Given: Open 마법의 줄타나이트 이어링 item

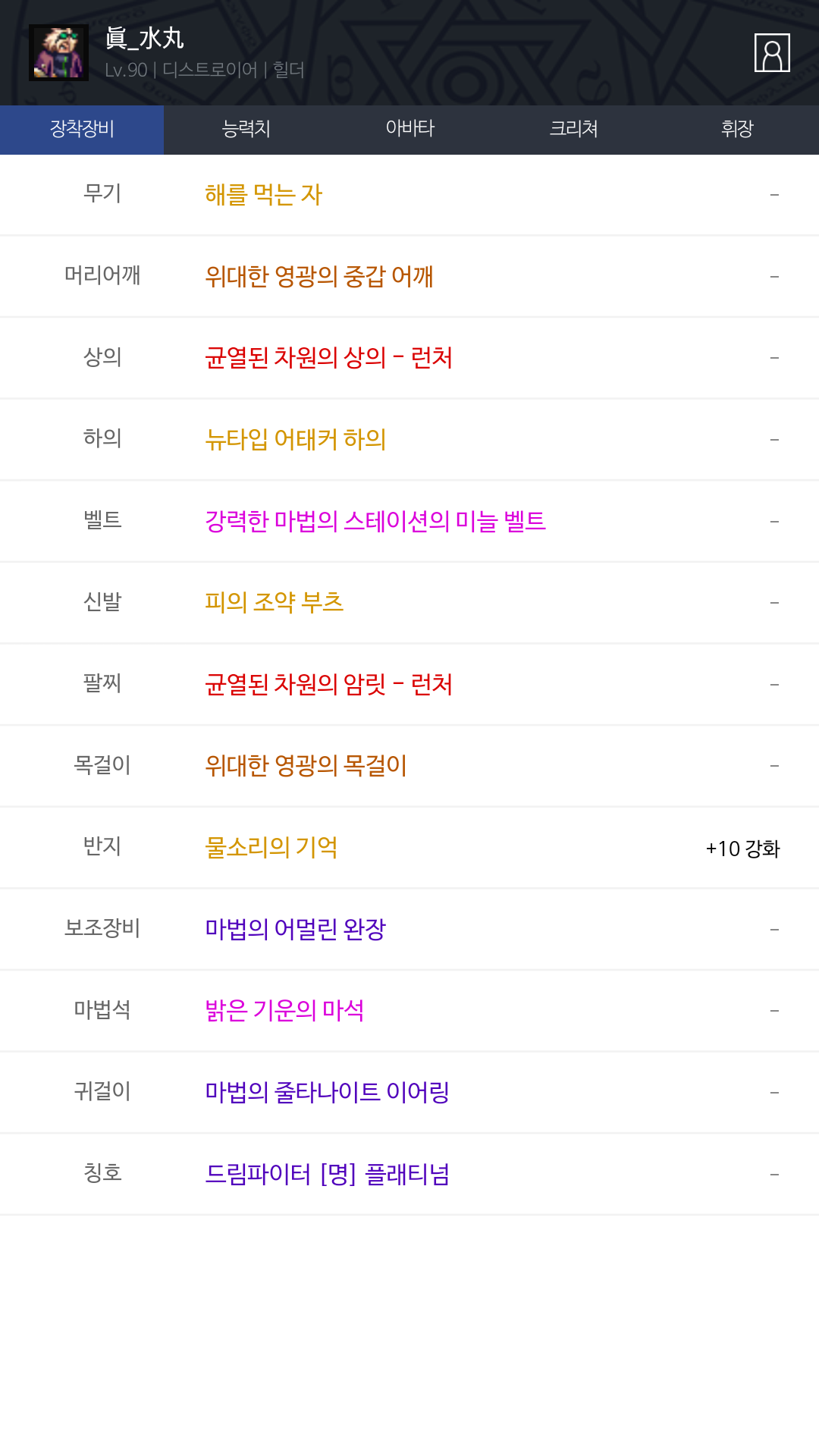Looking at the screenshot, I should (x=327, y=1093).
